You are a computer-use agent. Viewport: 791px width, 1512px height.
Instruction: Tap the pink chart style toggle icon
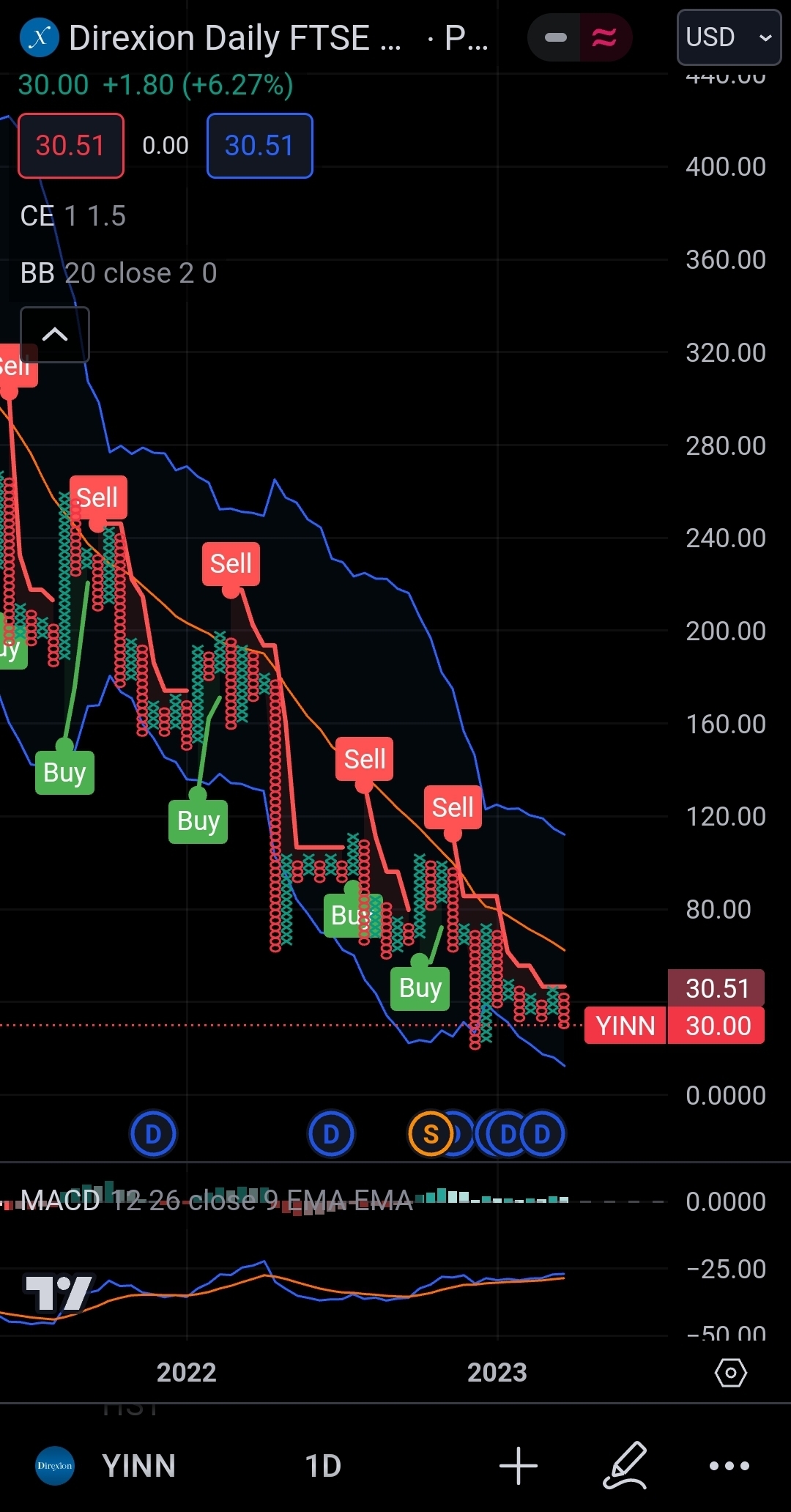tap(604, 37)
